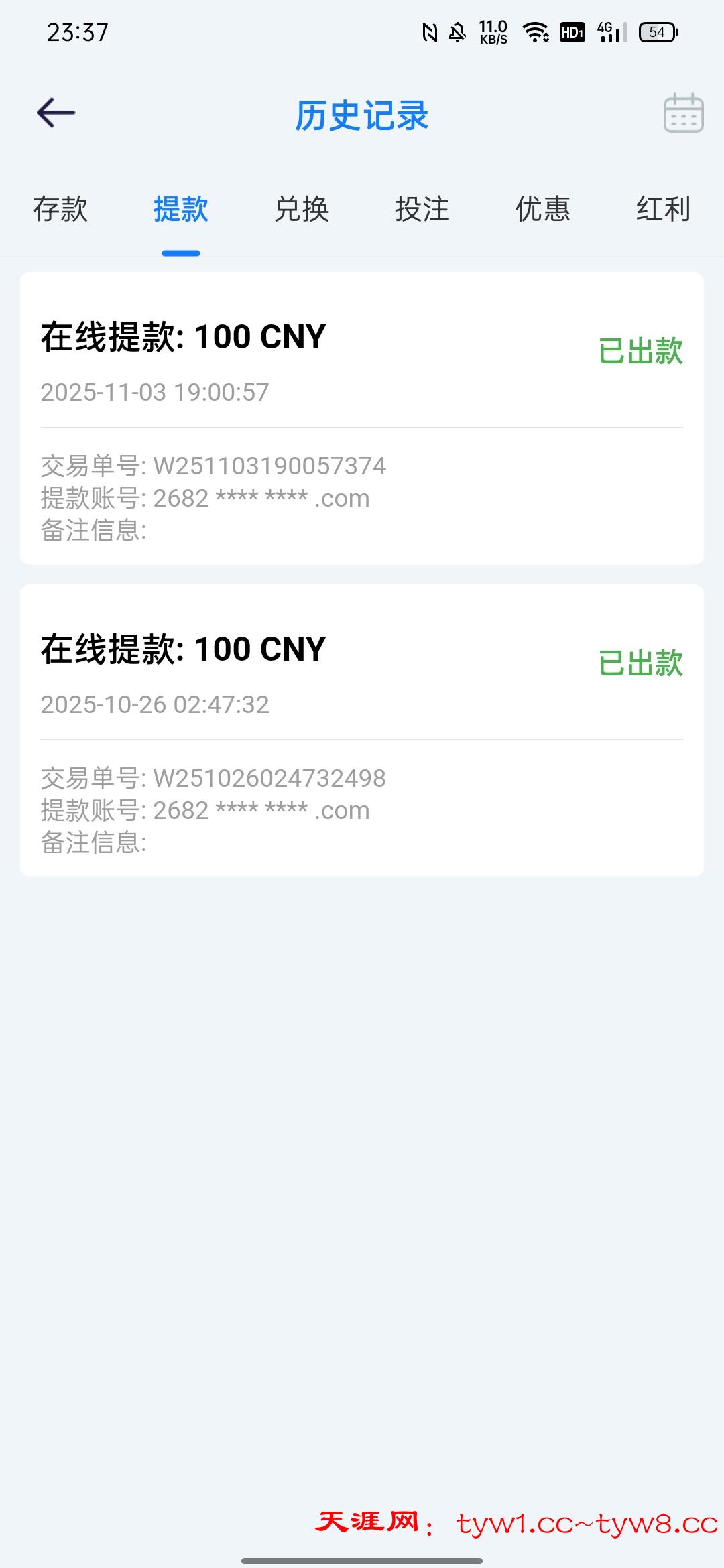Open the 投注 tab
This screenshot has height=1568, width=724.
(x=422, y=209)
